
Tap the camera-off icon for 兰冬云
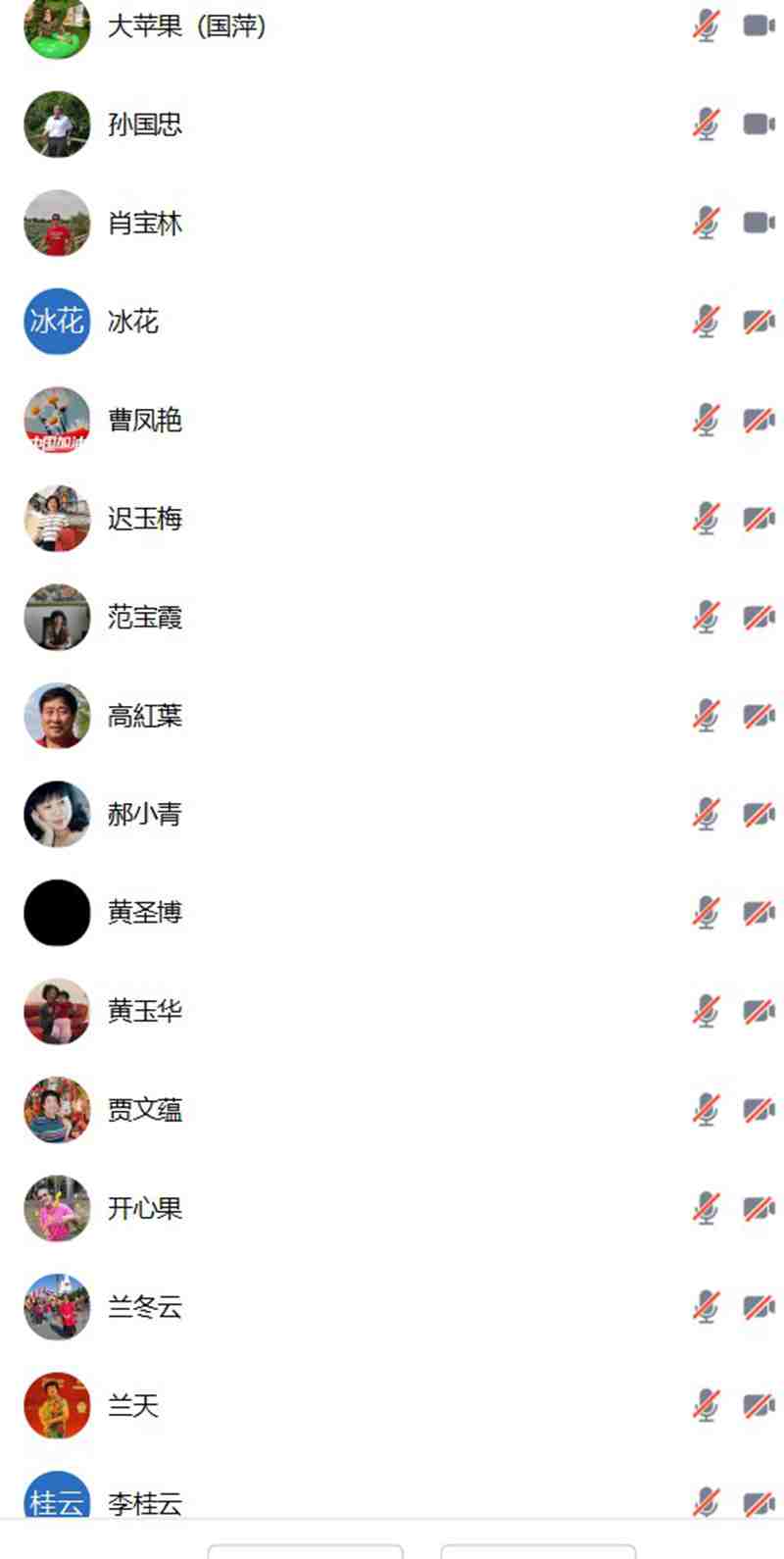(x=759, y=1307)
